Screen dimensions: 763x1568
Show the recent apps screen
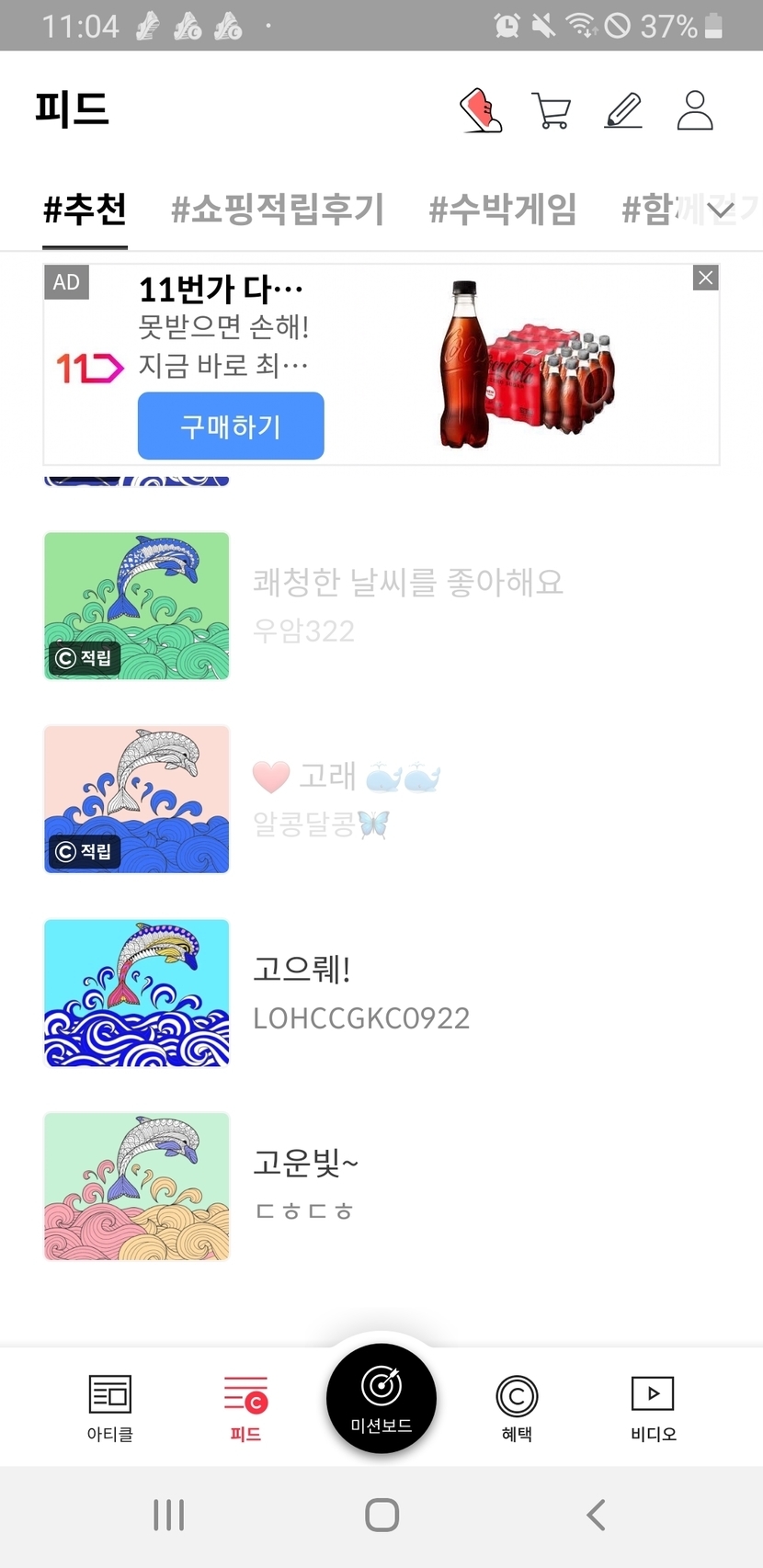coord(169,1515)
